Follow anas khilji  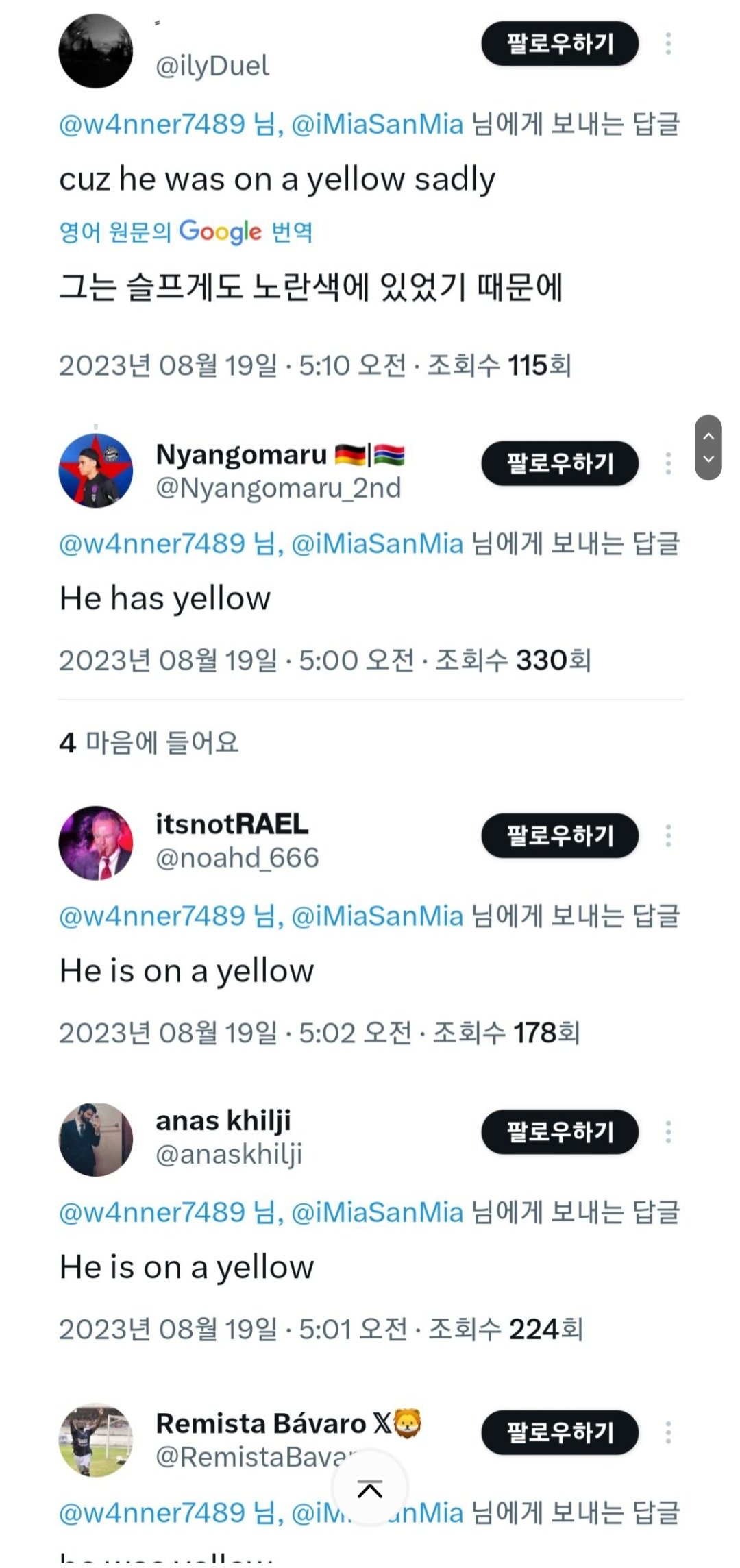pos(560,1131)
